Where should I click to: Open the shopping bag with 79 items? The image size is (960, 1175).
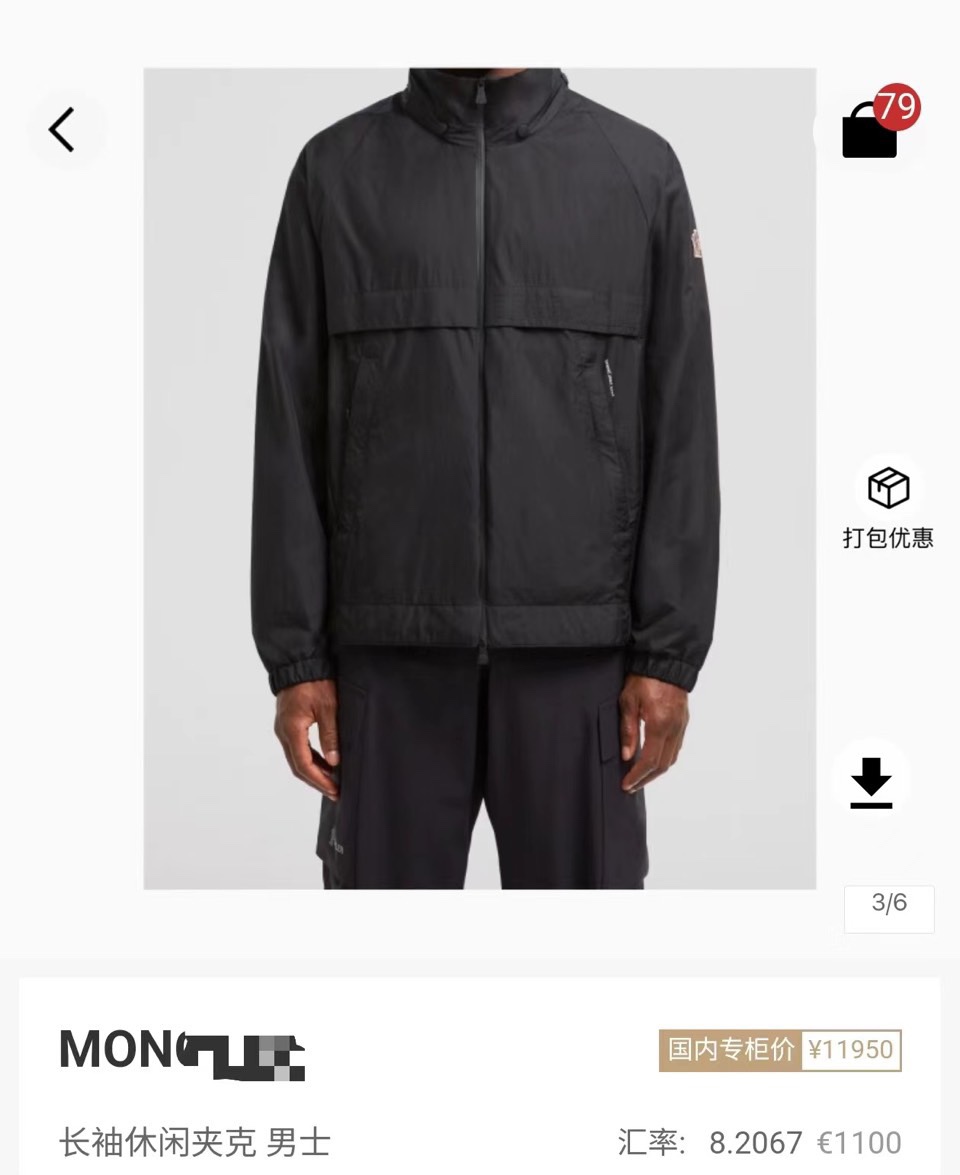pyautogui.click(x=869, y=131)
